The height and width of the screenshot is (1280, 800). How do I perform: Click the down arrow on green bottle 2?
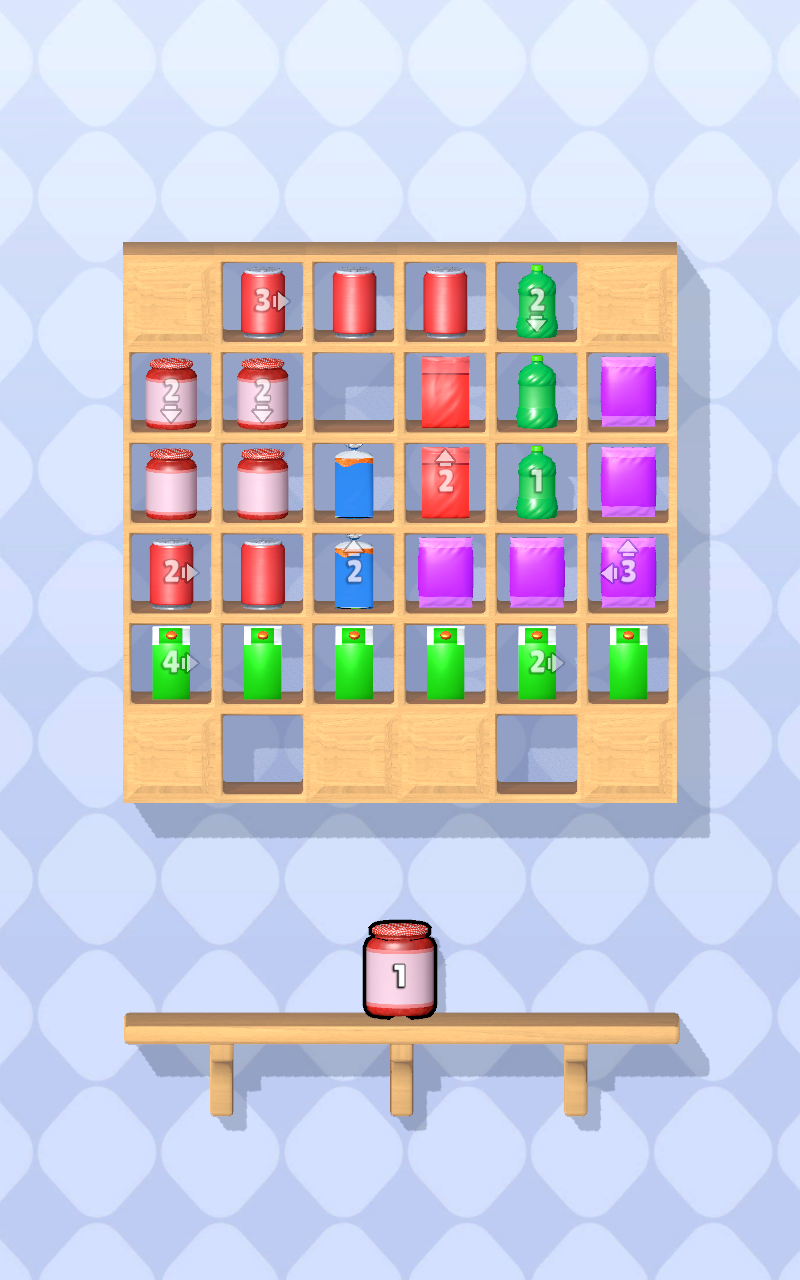tap(536, 322)
